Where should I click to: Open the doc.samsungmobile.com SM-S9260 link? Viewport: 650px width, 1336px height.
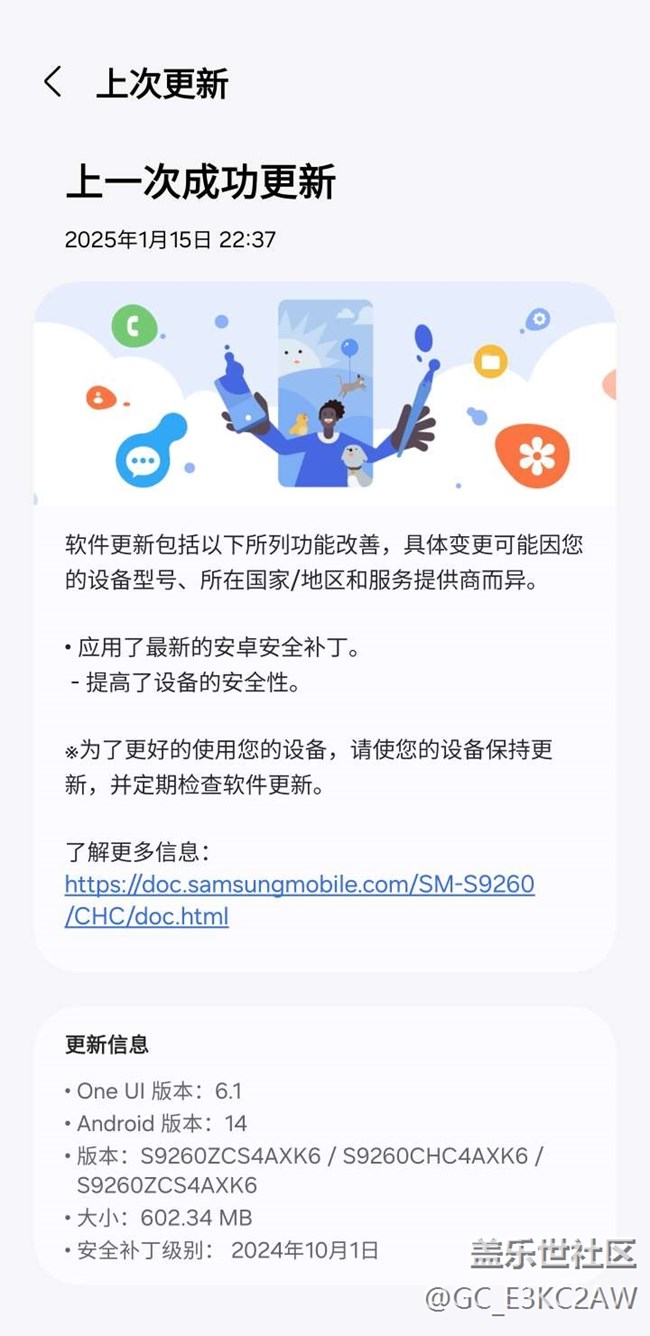coord(299,900)
